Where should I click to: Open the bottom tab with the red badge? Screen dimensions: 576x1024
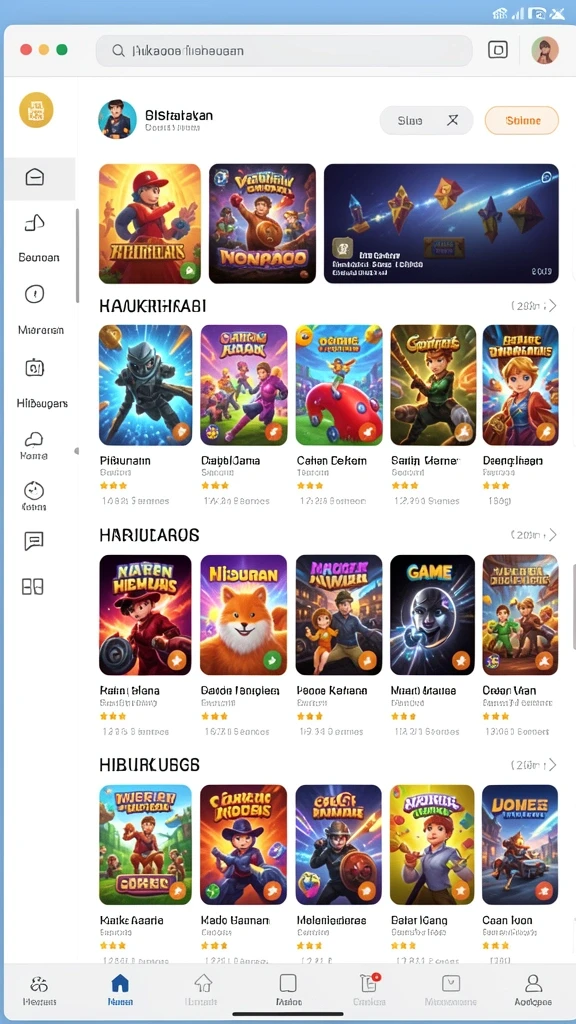click(369, 989)
